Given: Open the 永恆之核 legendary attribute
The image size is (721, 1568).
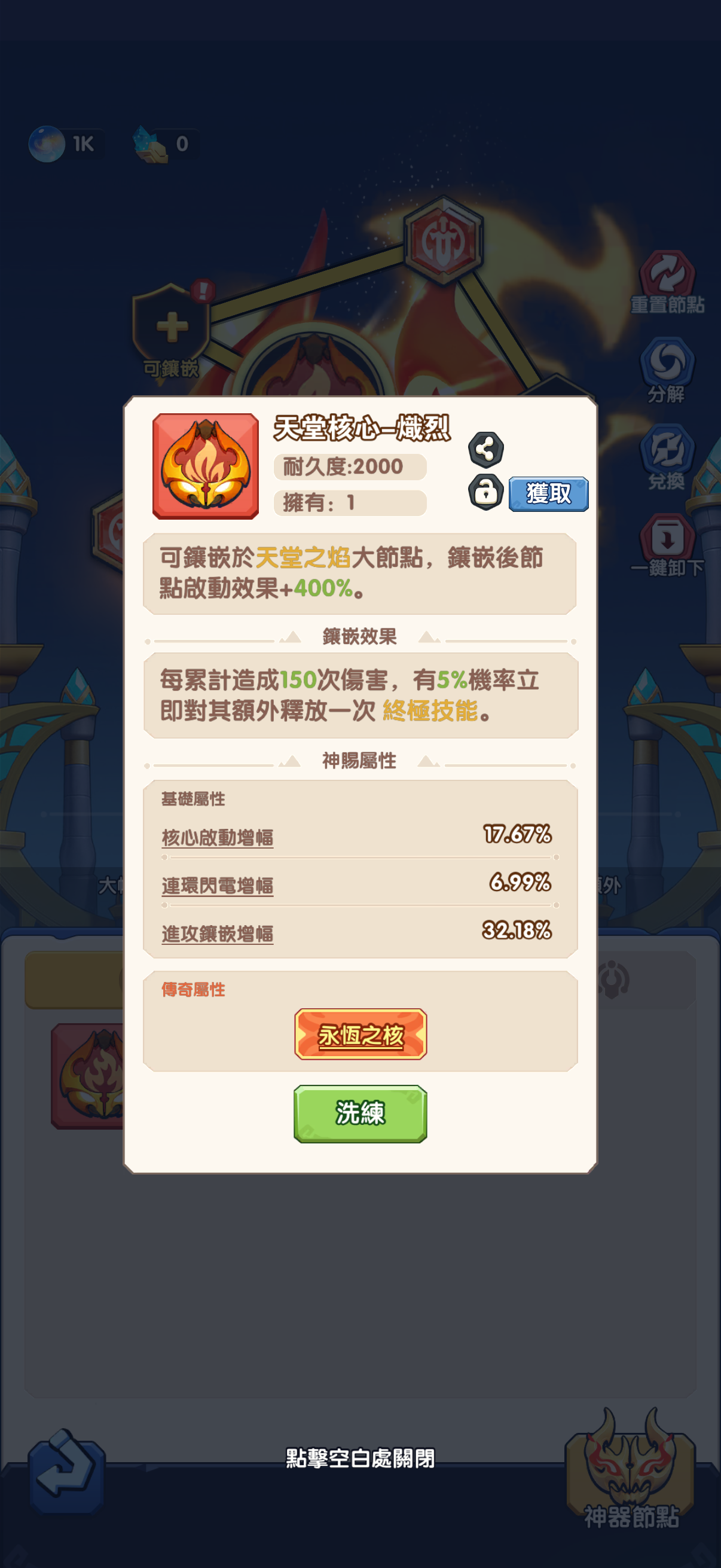Looking at the screenshot, I should click(360, 1034).
